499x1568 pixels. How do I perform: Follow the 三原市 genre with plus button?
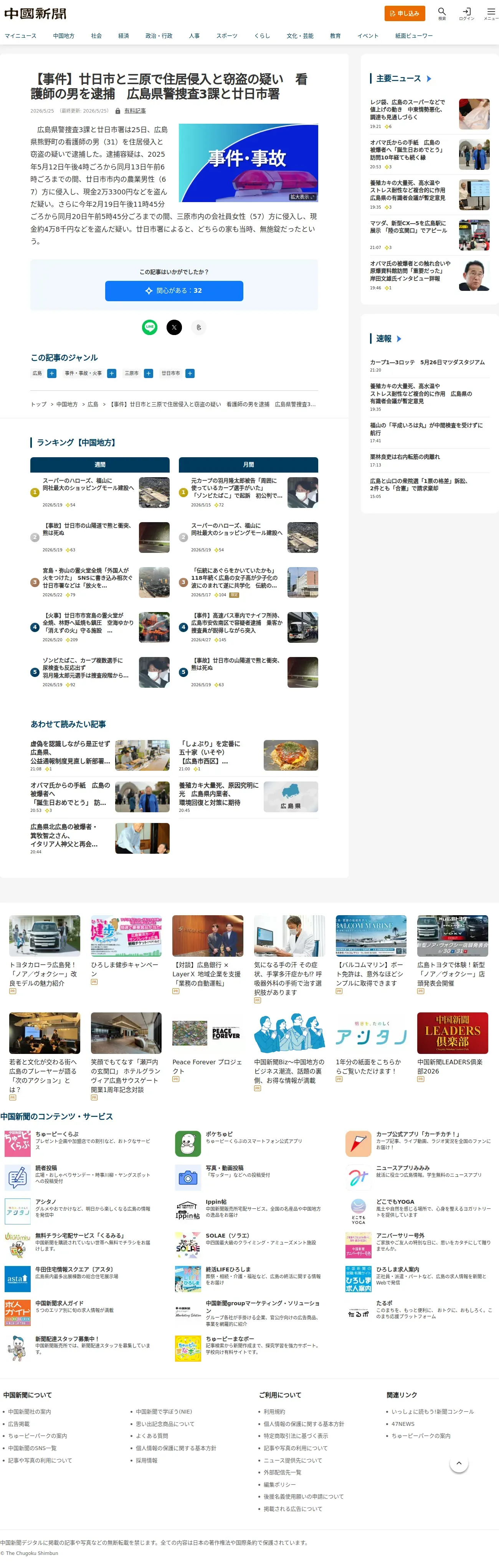(x=148, y=374)
